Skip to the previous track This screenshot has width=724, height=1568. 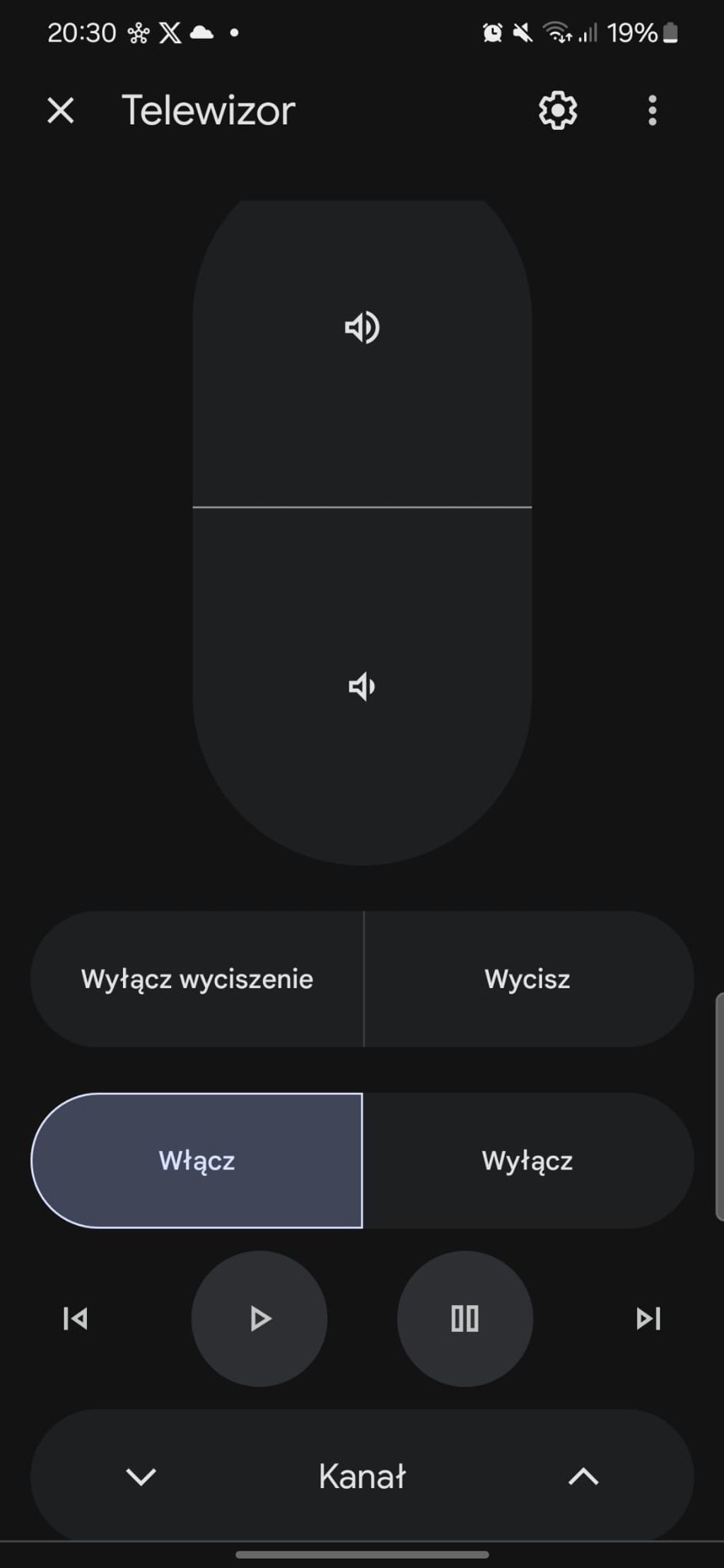coord(76,1319)
